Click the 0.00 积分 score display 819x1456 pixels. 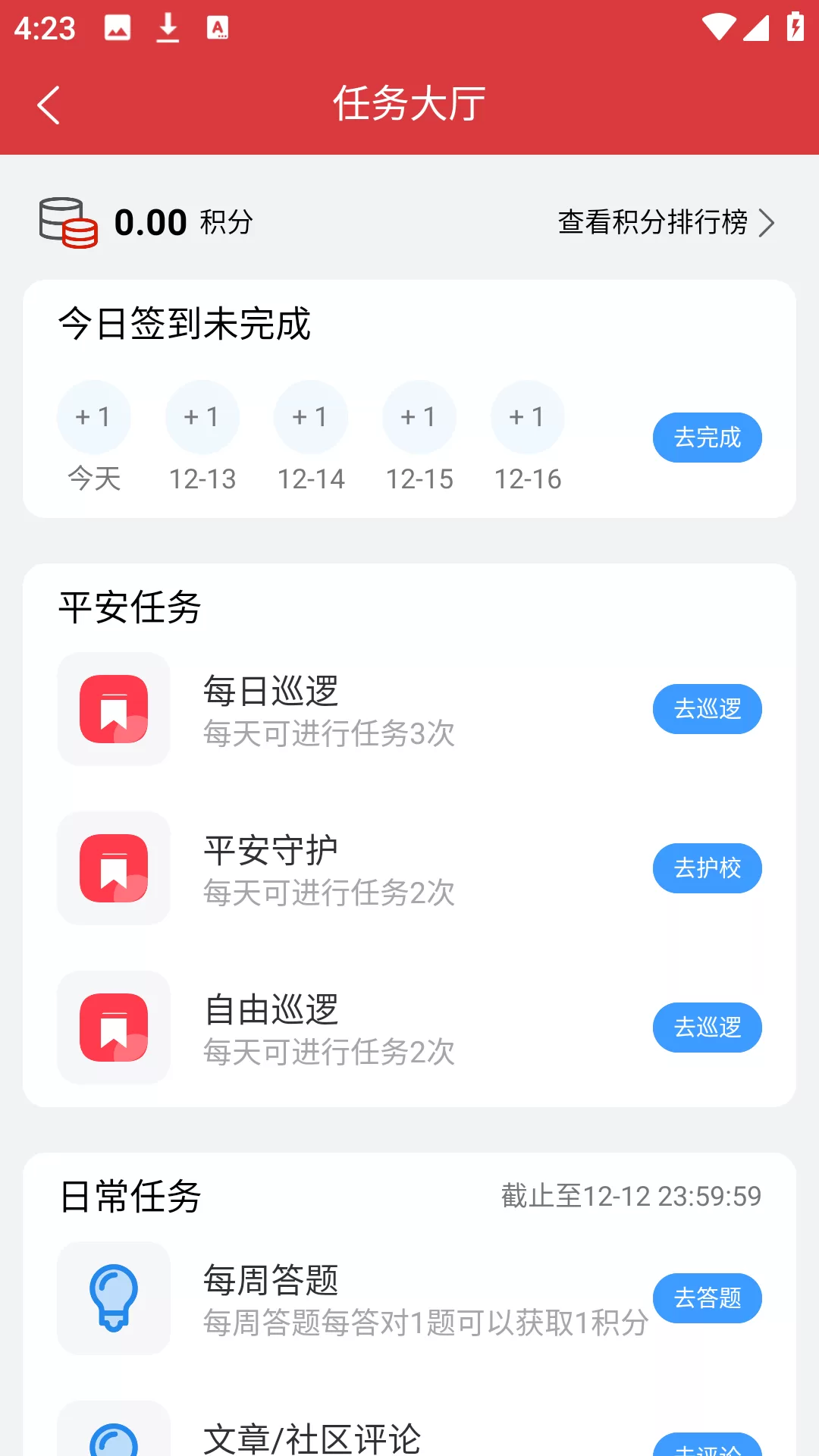coord(180,222)
